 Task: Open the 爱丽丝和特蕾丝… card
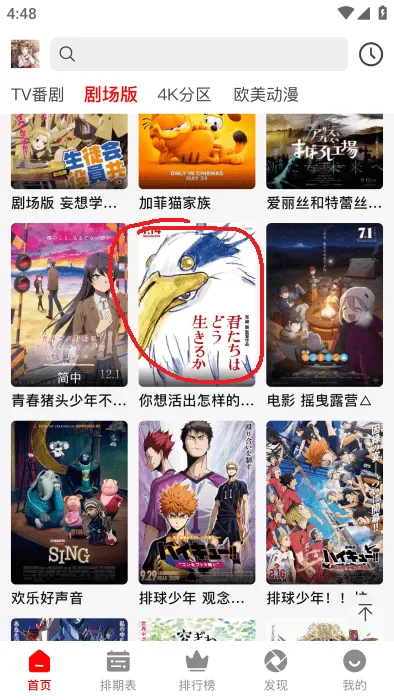324,162
